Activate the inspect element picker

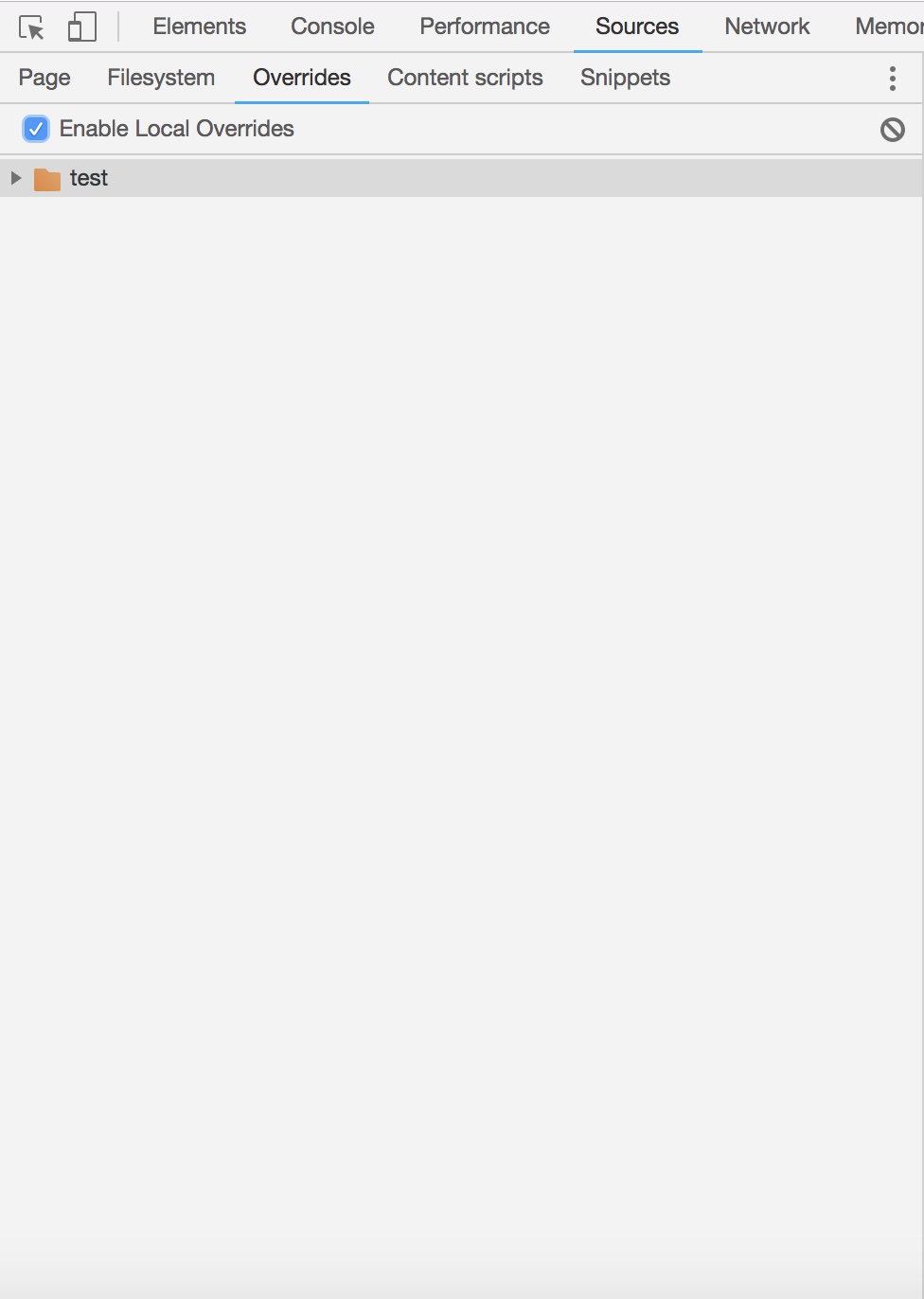31,27
